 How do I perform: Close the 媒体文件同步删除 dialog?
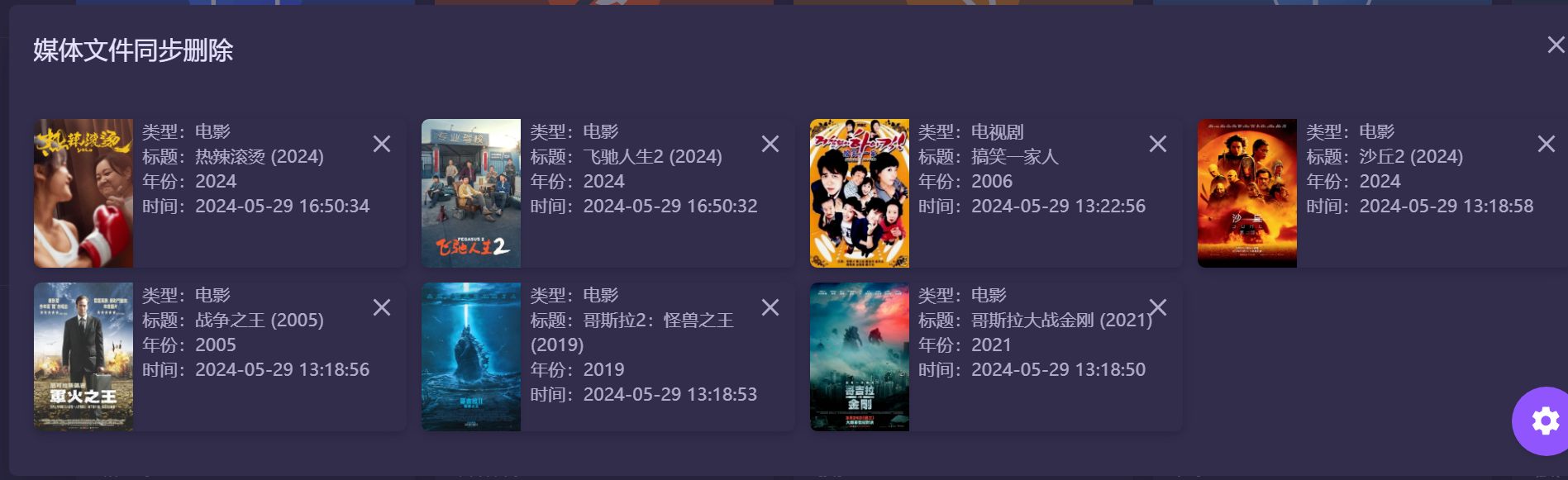pos(1556,45)
